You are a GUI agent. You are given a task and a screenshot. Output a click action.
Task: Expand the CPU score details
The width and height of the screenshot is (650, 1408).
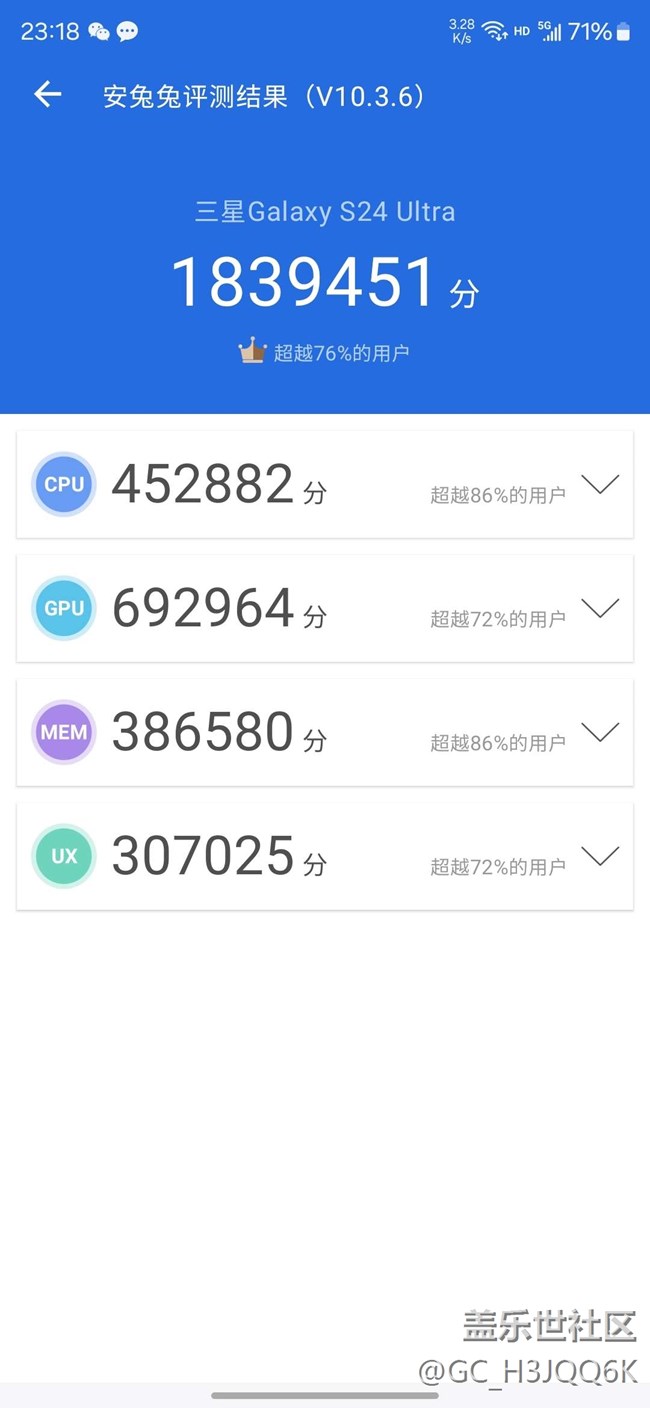600,485
